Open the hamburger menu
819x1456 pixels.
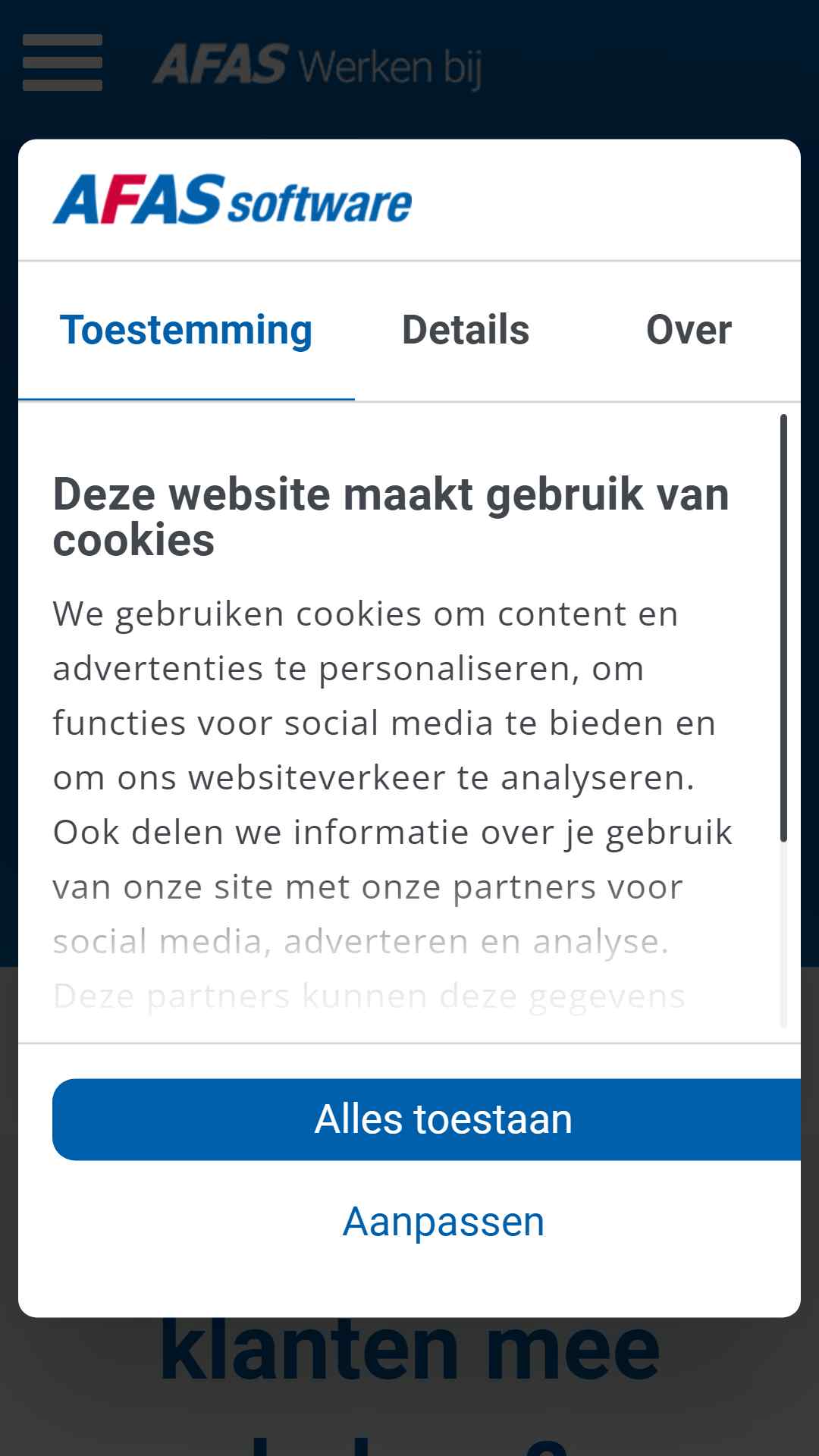point(62,63)
